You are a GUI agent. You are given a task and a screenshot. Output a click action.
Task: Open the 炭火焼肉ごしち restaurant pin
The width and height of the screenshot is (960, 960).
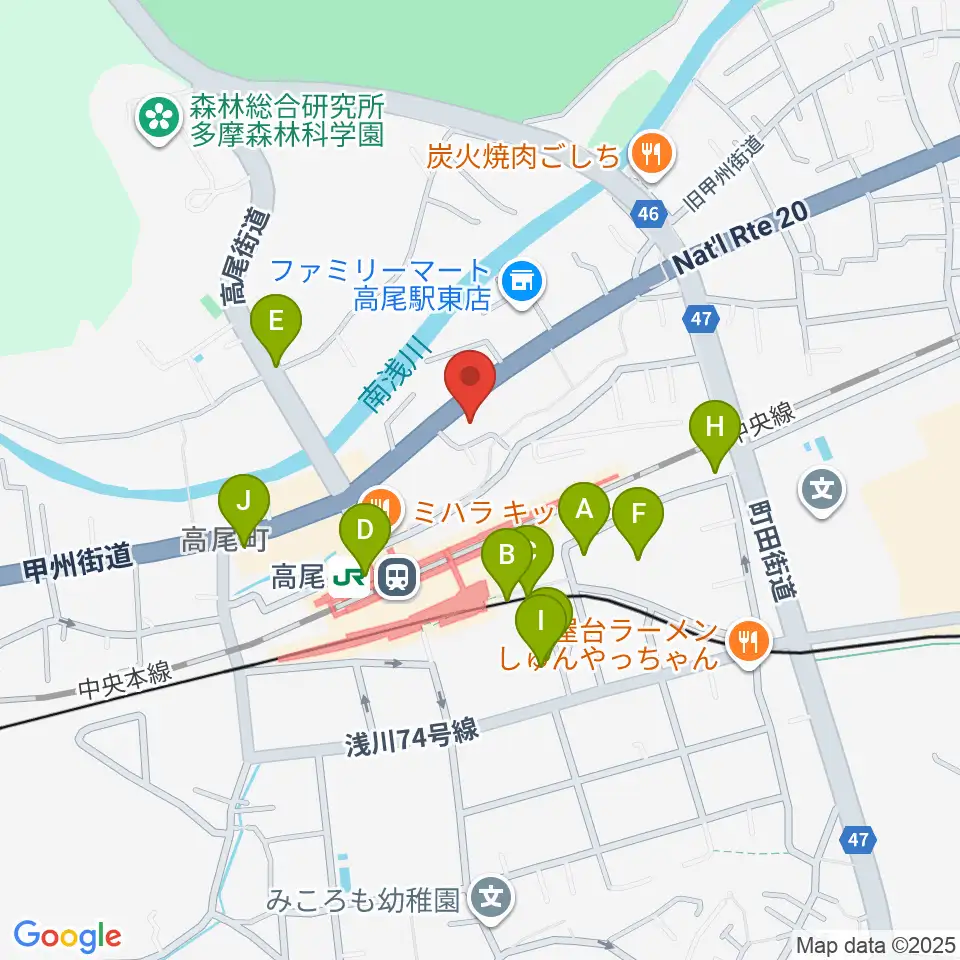point(651,154)
